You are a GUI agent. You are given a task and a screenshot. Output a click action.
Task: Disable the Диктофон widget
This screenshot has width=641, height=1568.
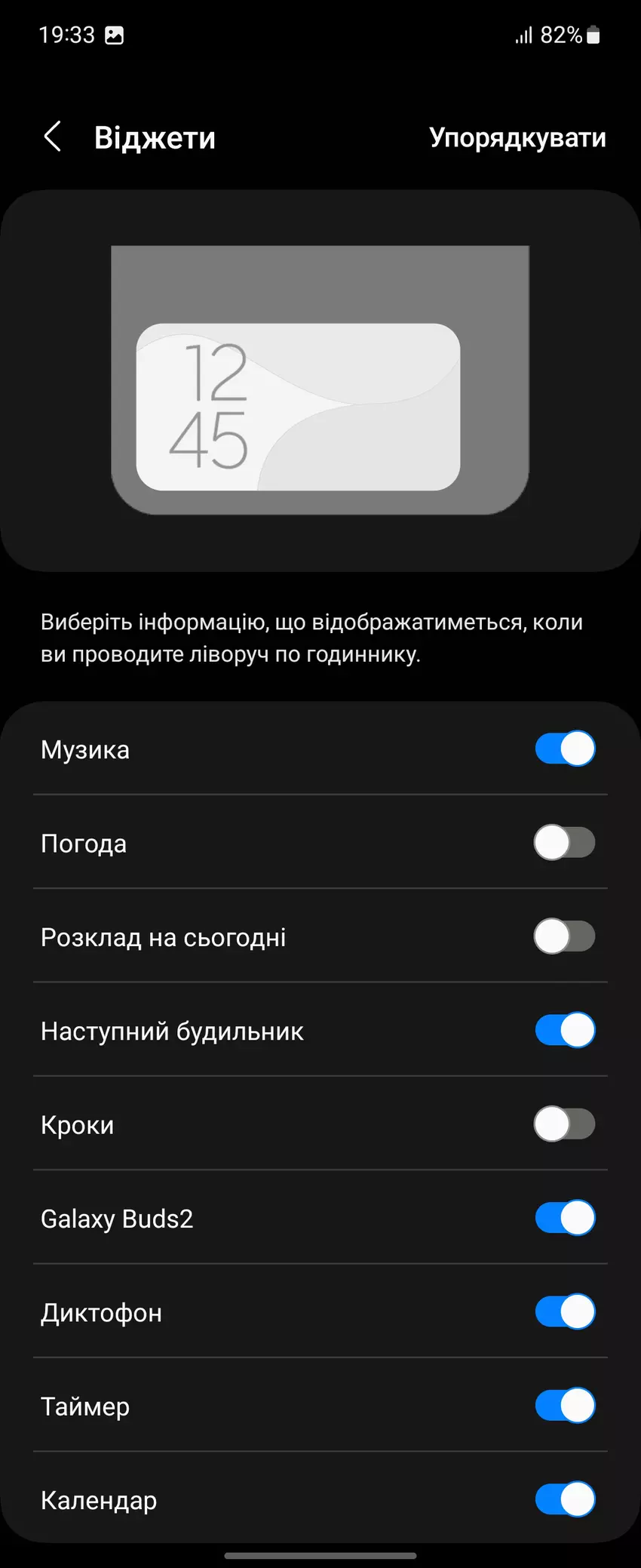click(565, 1312)
